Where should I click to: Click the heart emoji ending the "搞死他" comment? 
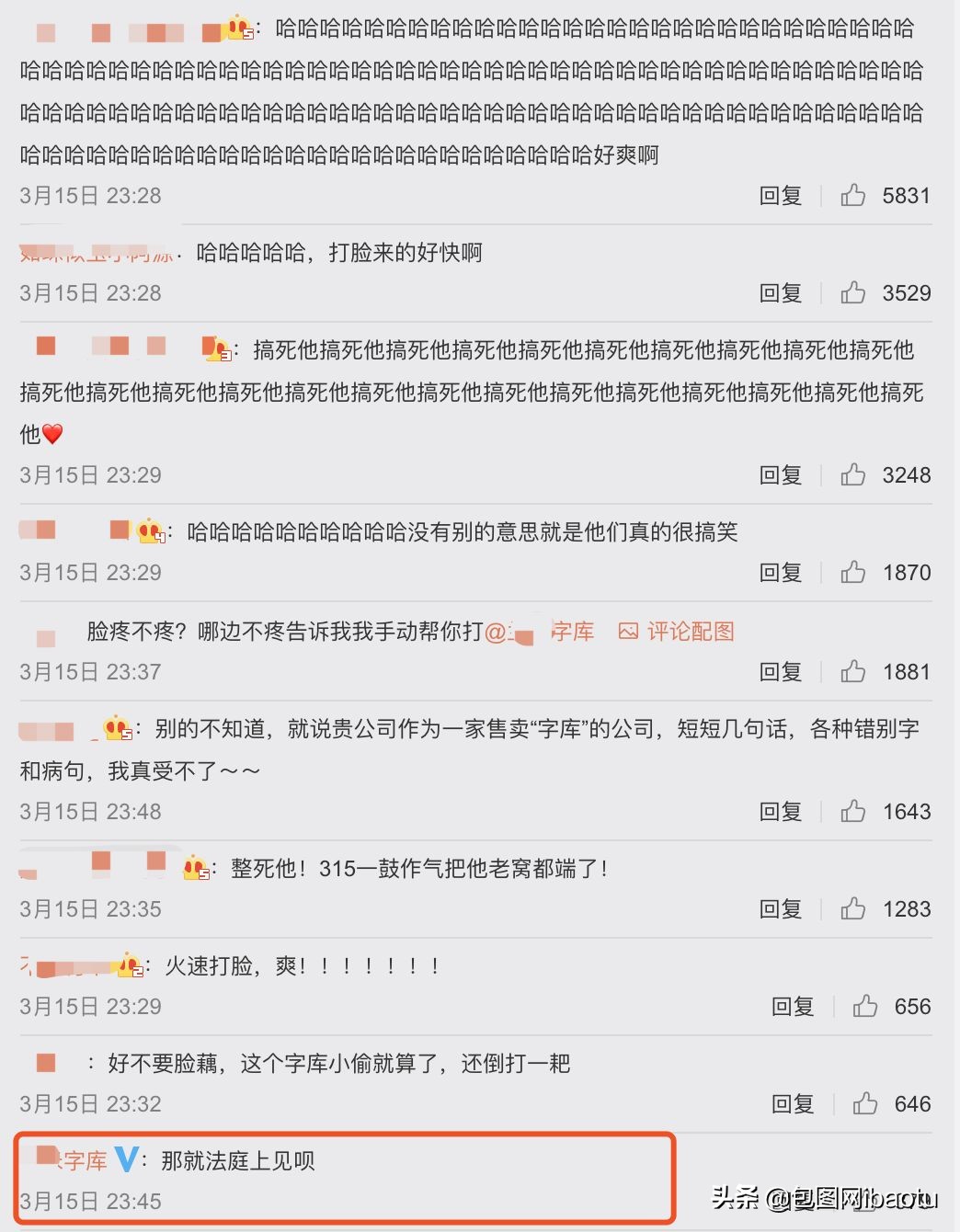point(53,434)
